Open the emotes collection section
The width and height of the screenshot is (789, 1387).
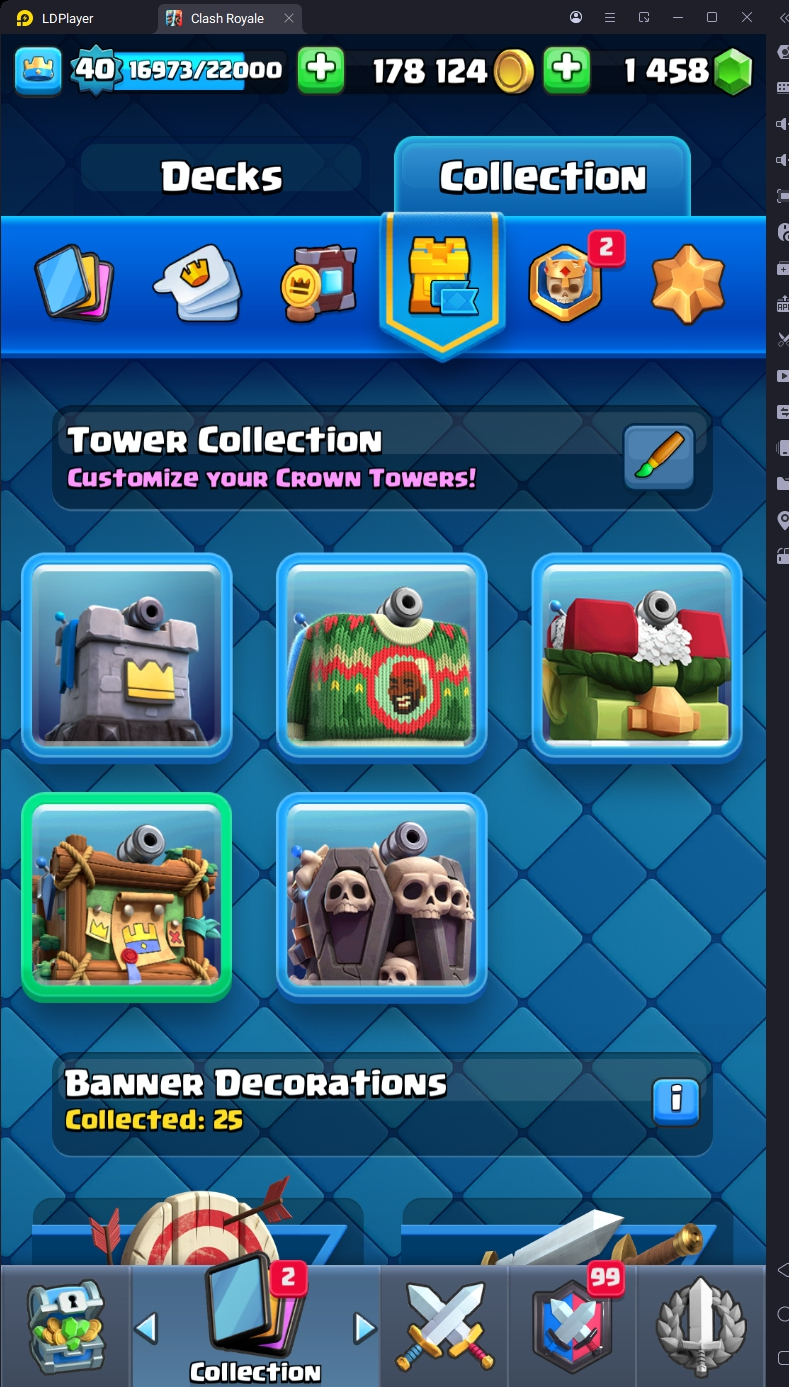click(x=198, y=283)
